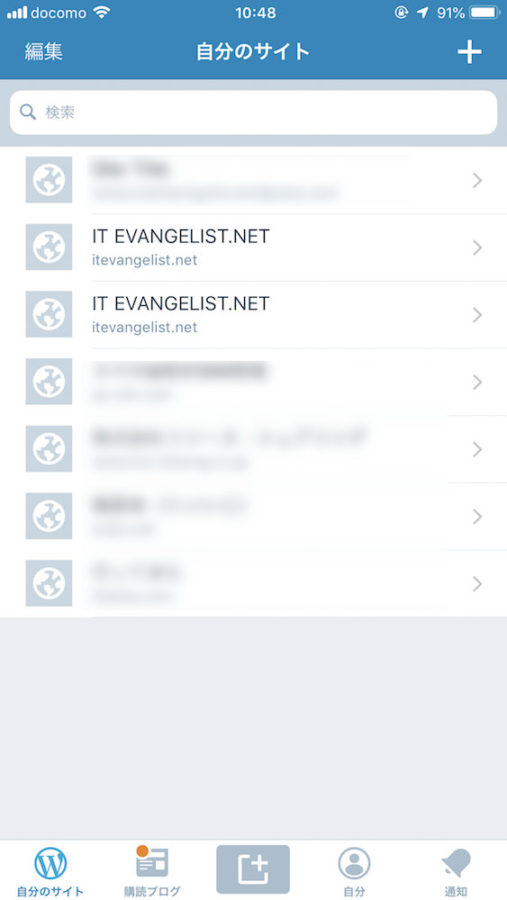Open the 自分 profile tab
This screenshot has width=507, height=900.
point(354,871)
